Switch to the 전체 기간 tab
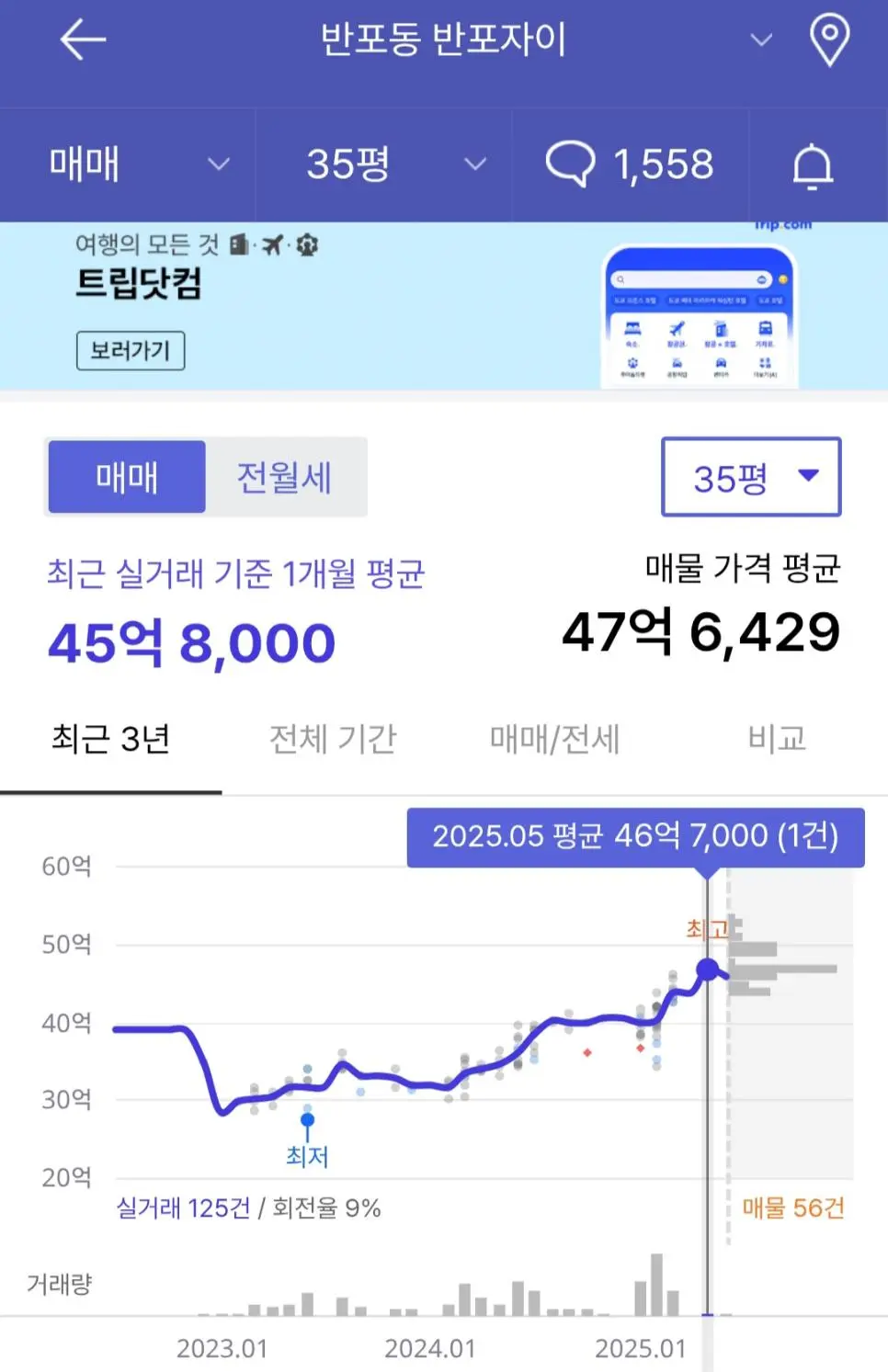This screenshot has height=1372, width=888. (x=333, y=740)
